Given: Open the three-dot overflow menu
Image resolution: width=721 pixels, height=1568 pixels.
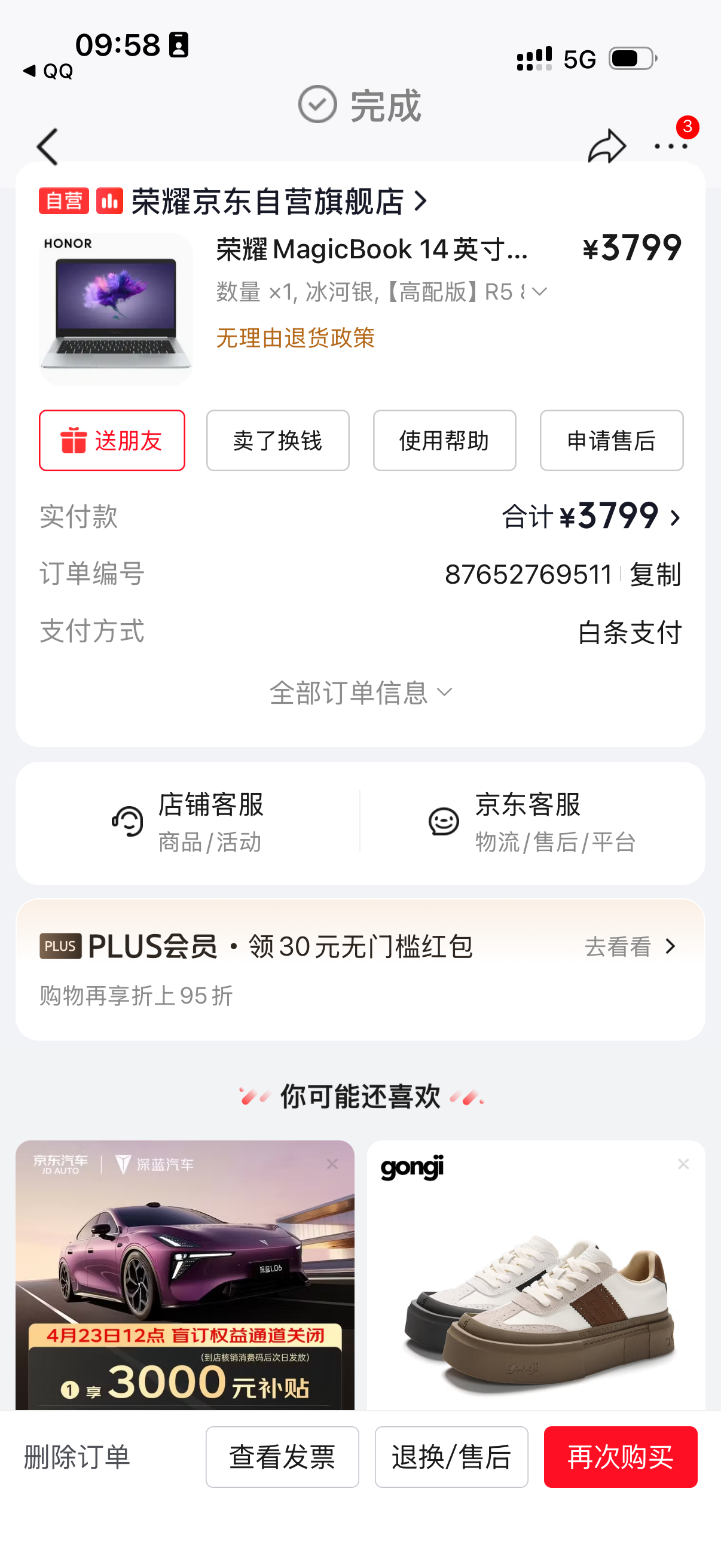Looking at the screenshot, I should (671, 146).
